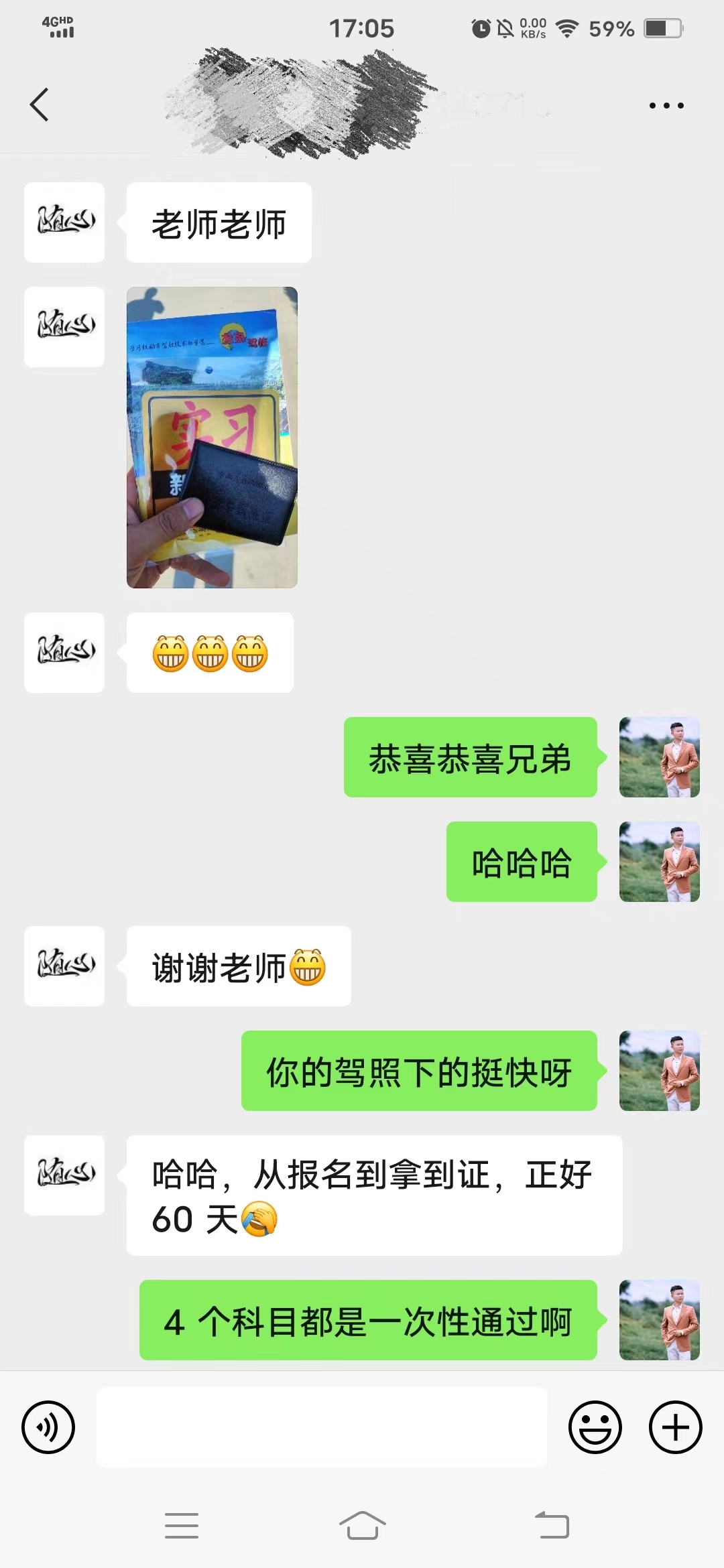
Task: Tap the grinning emoji row message
Action: pyautogui.click(x=208, y=653)
